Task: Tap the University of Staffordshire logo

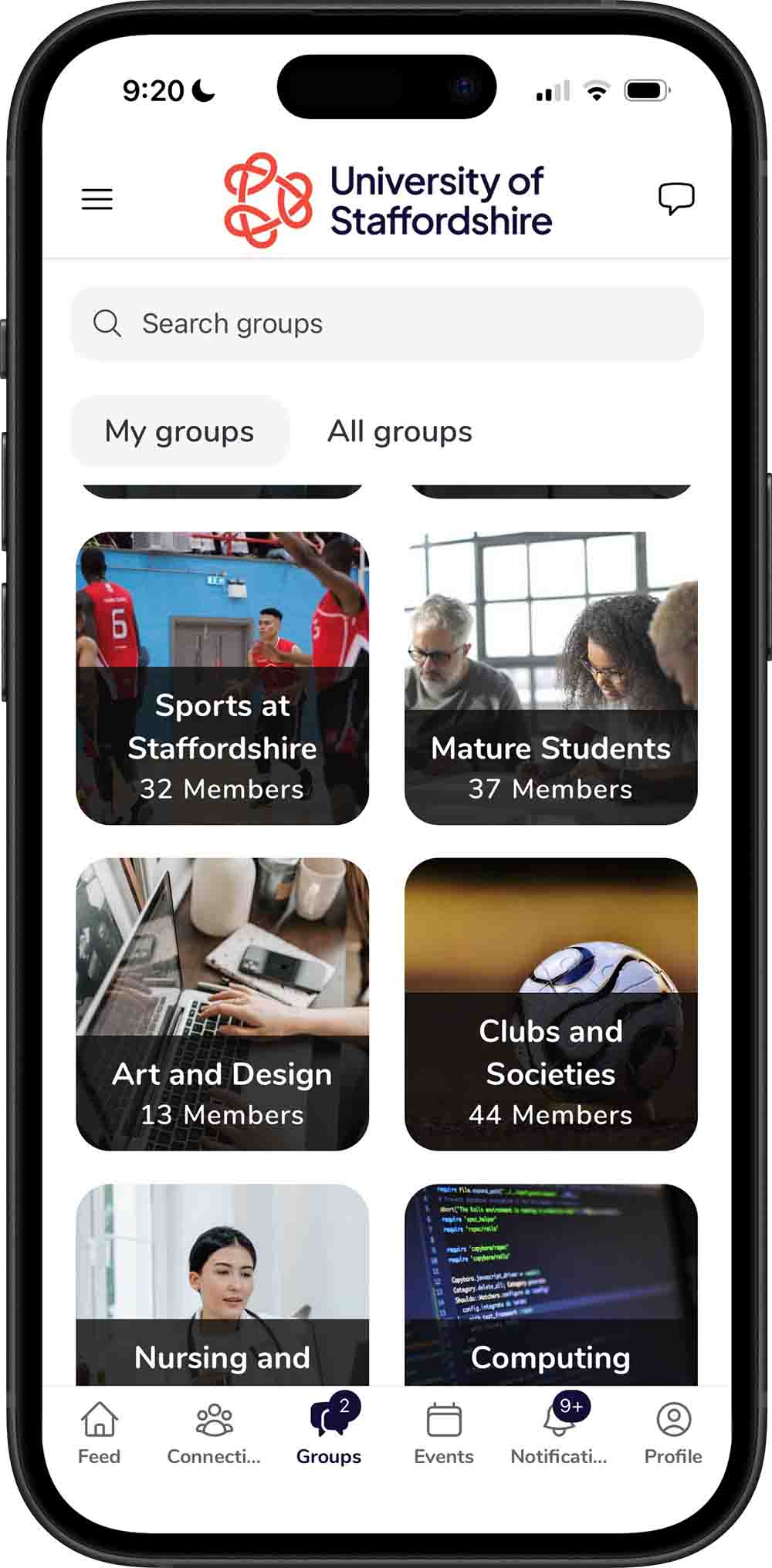Action: tap(386, 198)
